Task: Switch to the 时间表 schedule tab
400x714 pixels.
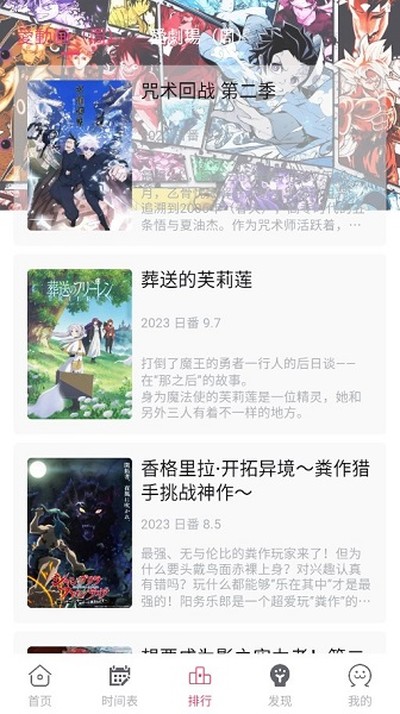Action: pos(120,685)
